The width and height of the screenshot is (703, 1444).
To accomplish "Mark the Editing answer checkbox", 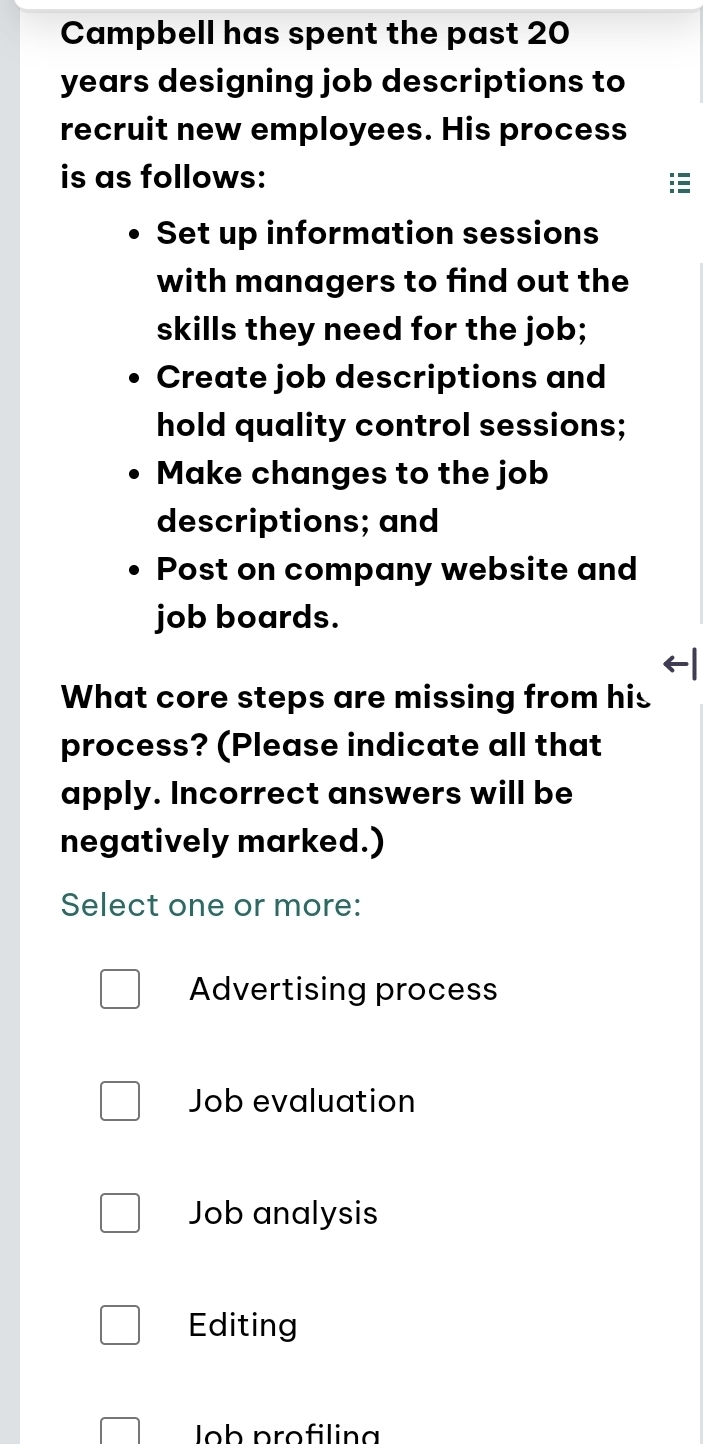I will point(120,1325).
